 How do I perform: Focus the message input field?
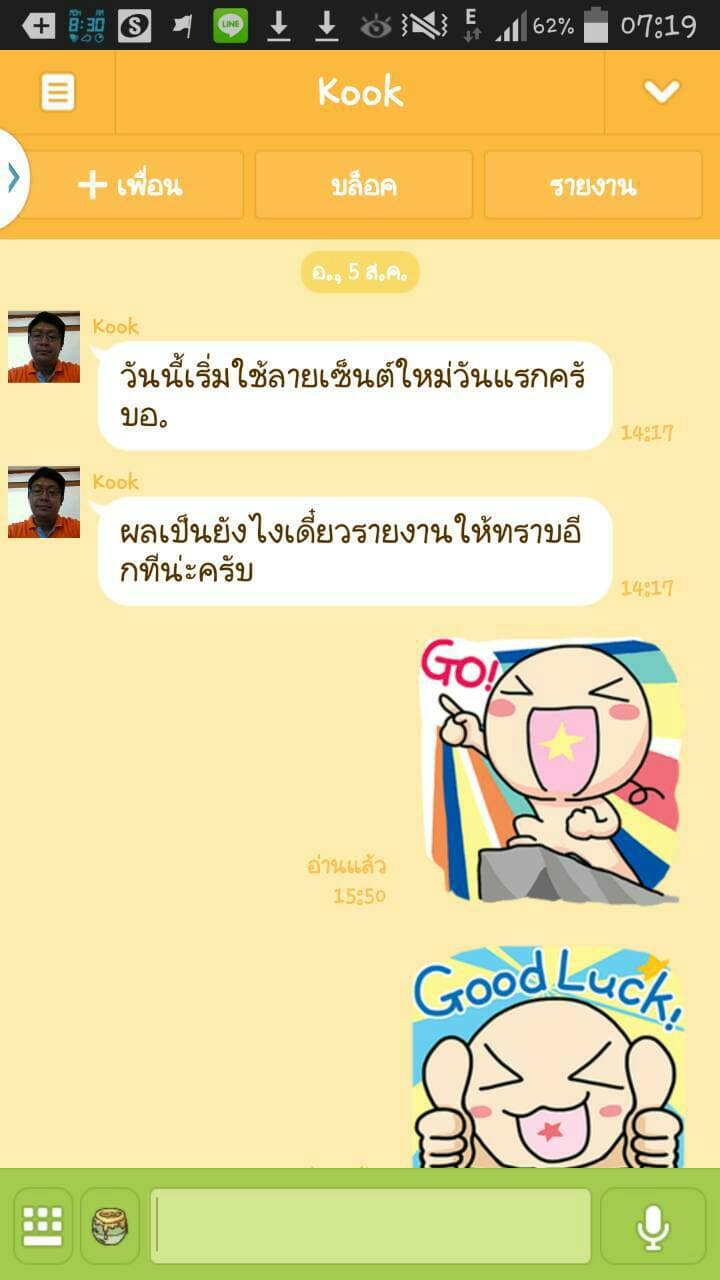370,1226
